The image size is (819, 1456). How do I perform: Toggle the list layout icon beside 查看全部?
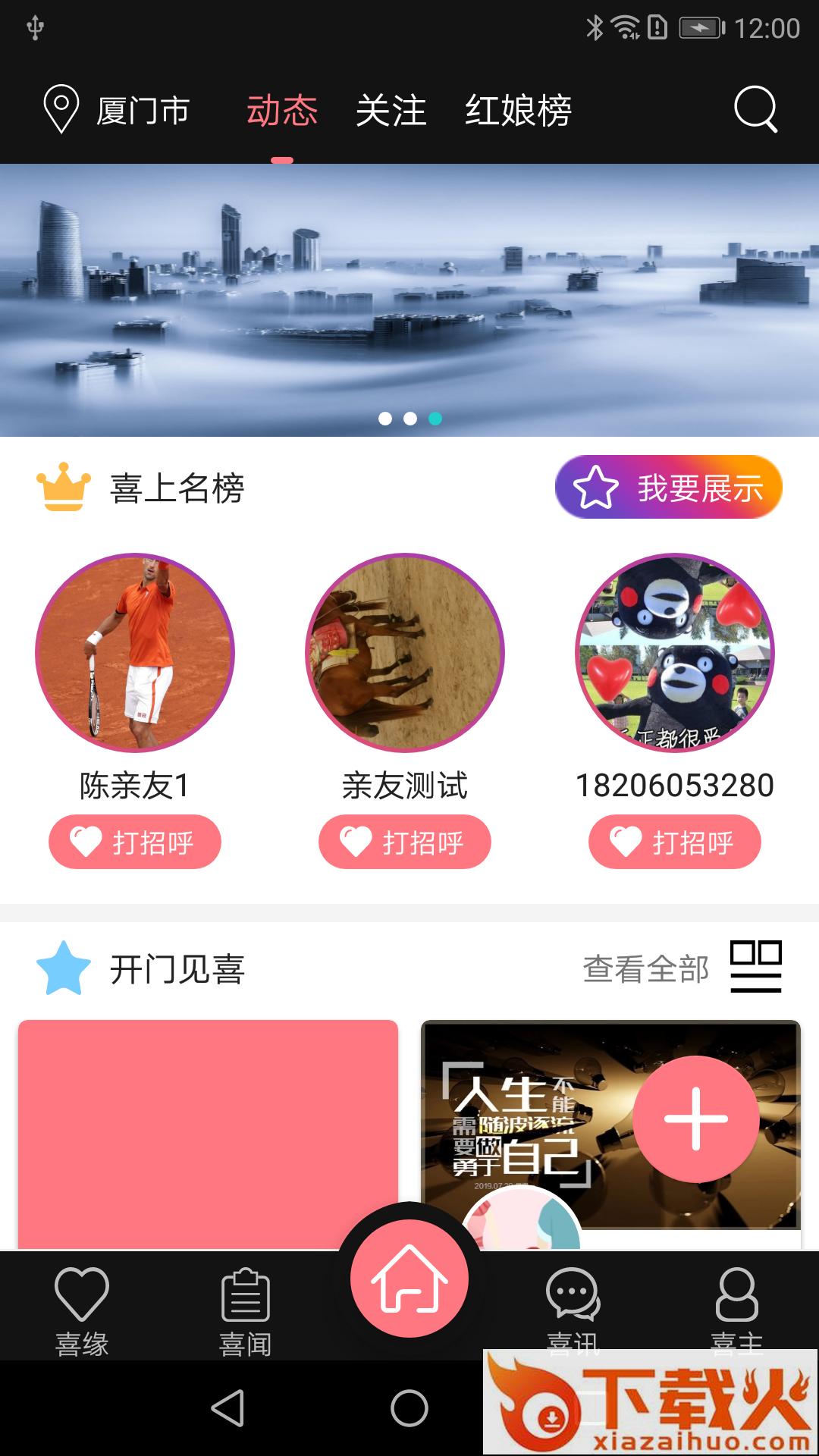pyautogui.click(x=755, y=966)
